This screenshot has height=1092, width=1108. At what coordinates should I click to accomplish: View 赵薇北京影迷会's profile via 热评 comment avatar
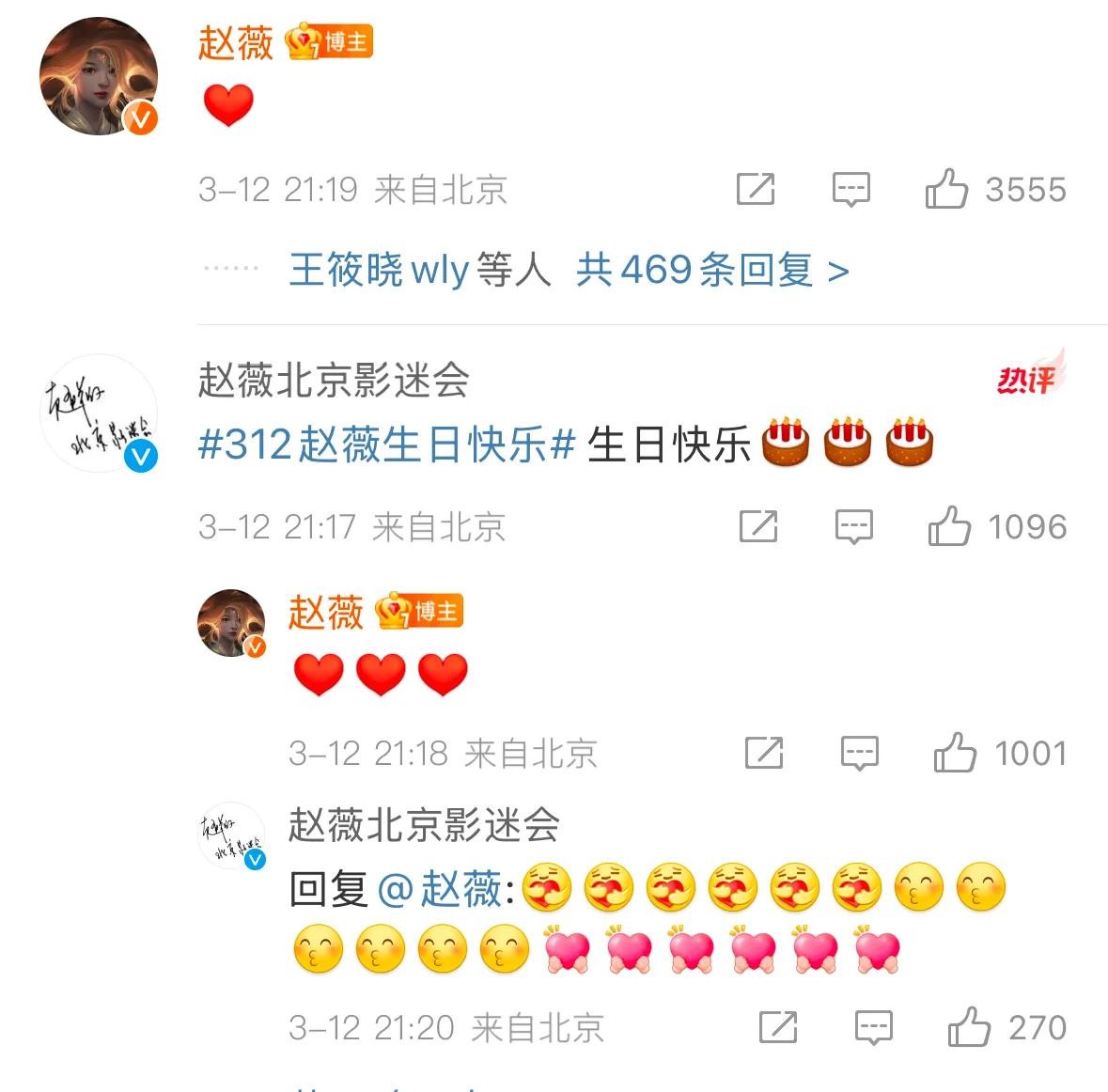[x=99, y=414]
